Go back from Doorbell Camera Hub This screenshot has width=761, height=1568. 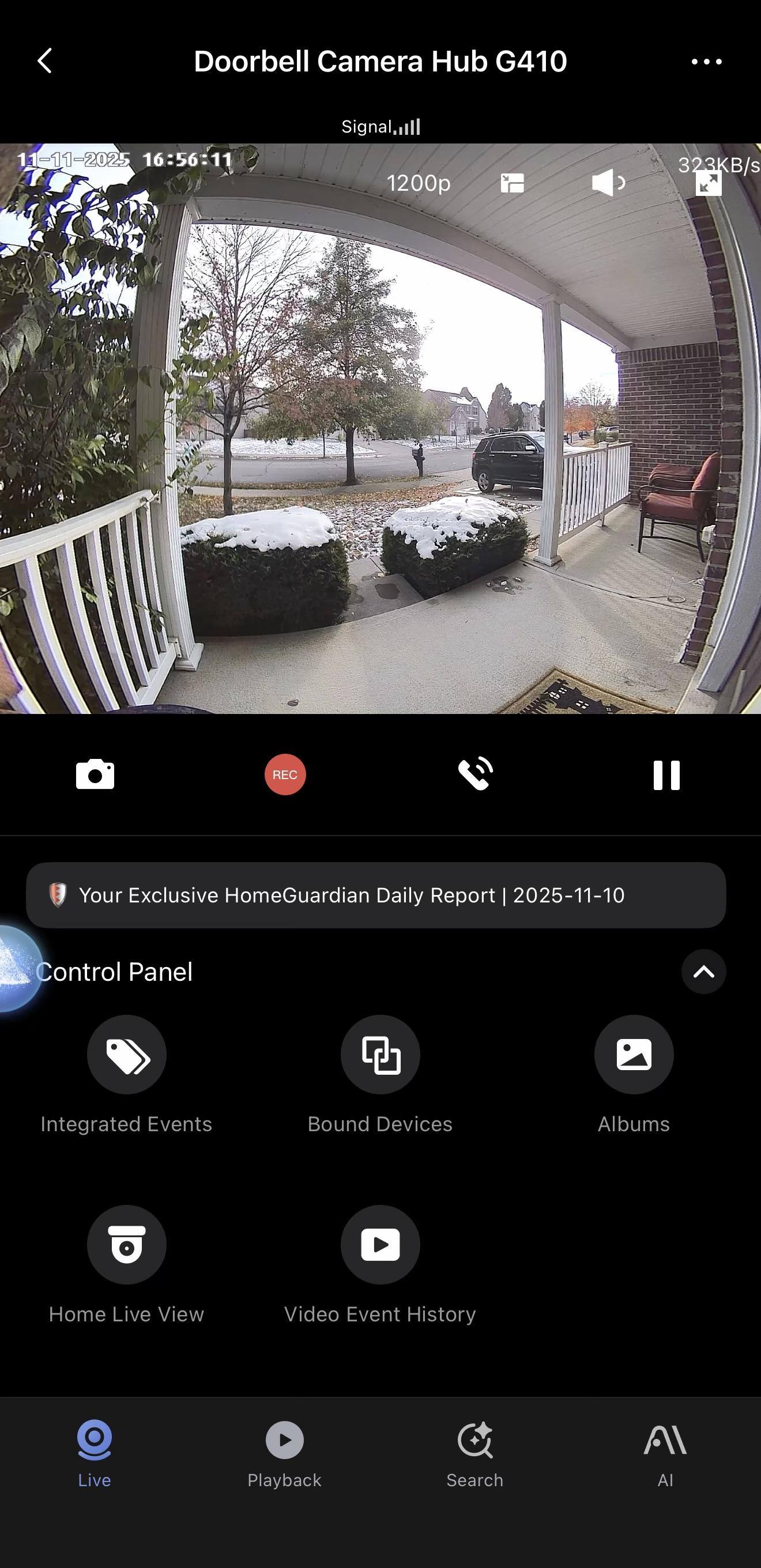pos(44,61)
